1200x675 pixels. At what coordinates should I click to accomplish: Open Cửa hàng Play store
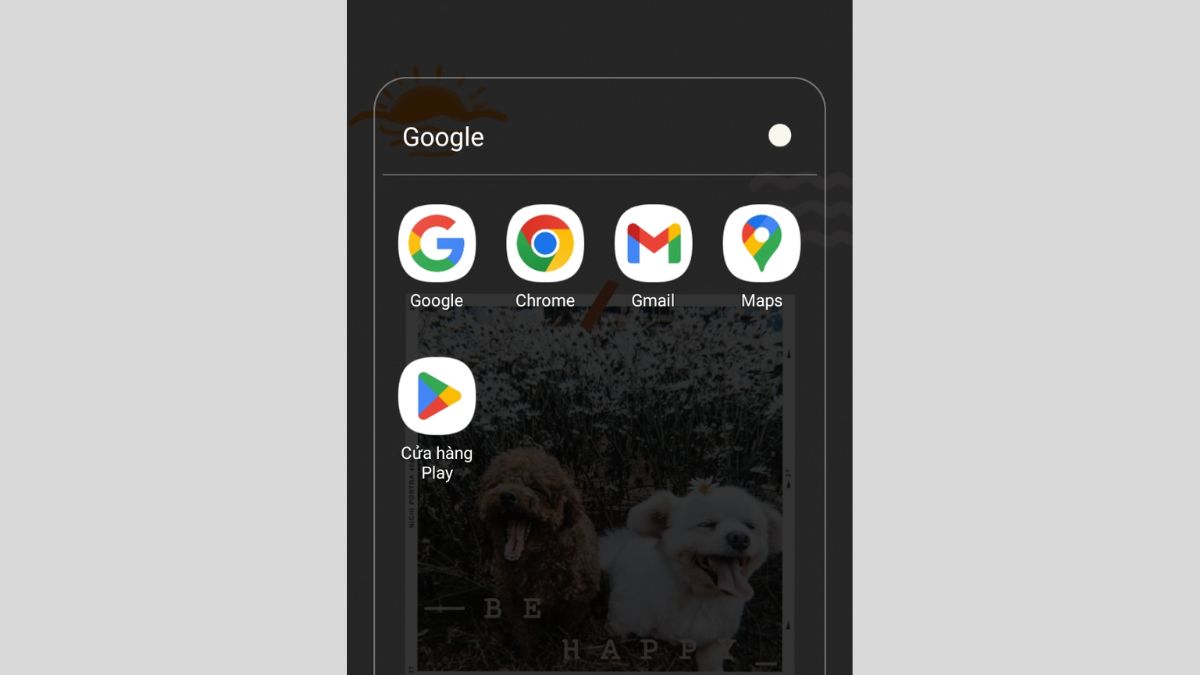(437, 397)
